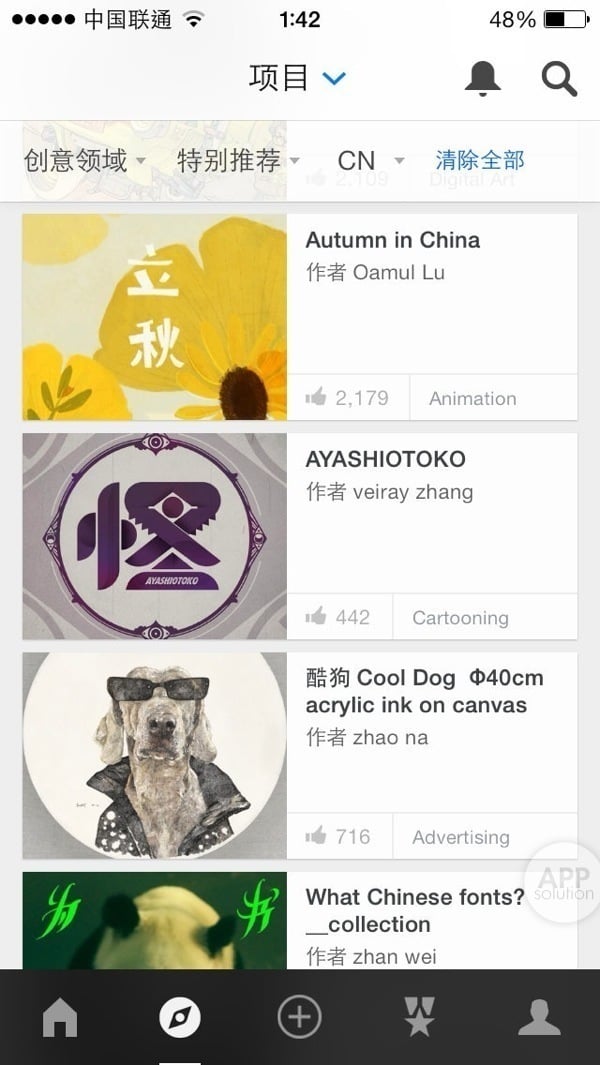The width and height of the screenshot is (600, 1065).
Task: Open the notifications bell
Action: [482, 78]
